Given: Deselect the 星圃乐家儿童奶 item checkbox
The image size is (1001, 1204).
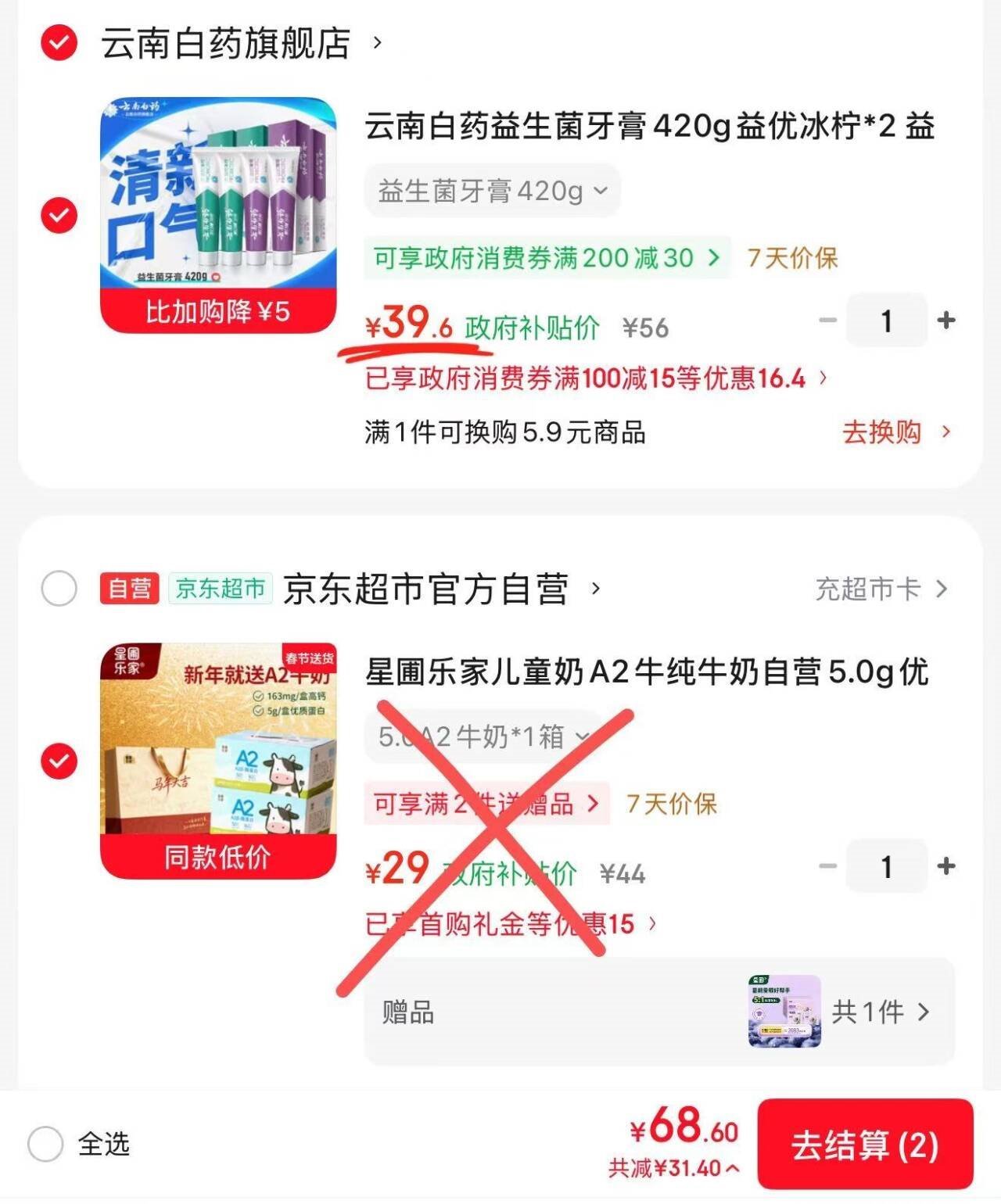Looking at the screenshot, I should tap(59, 761).
